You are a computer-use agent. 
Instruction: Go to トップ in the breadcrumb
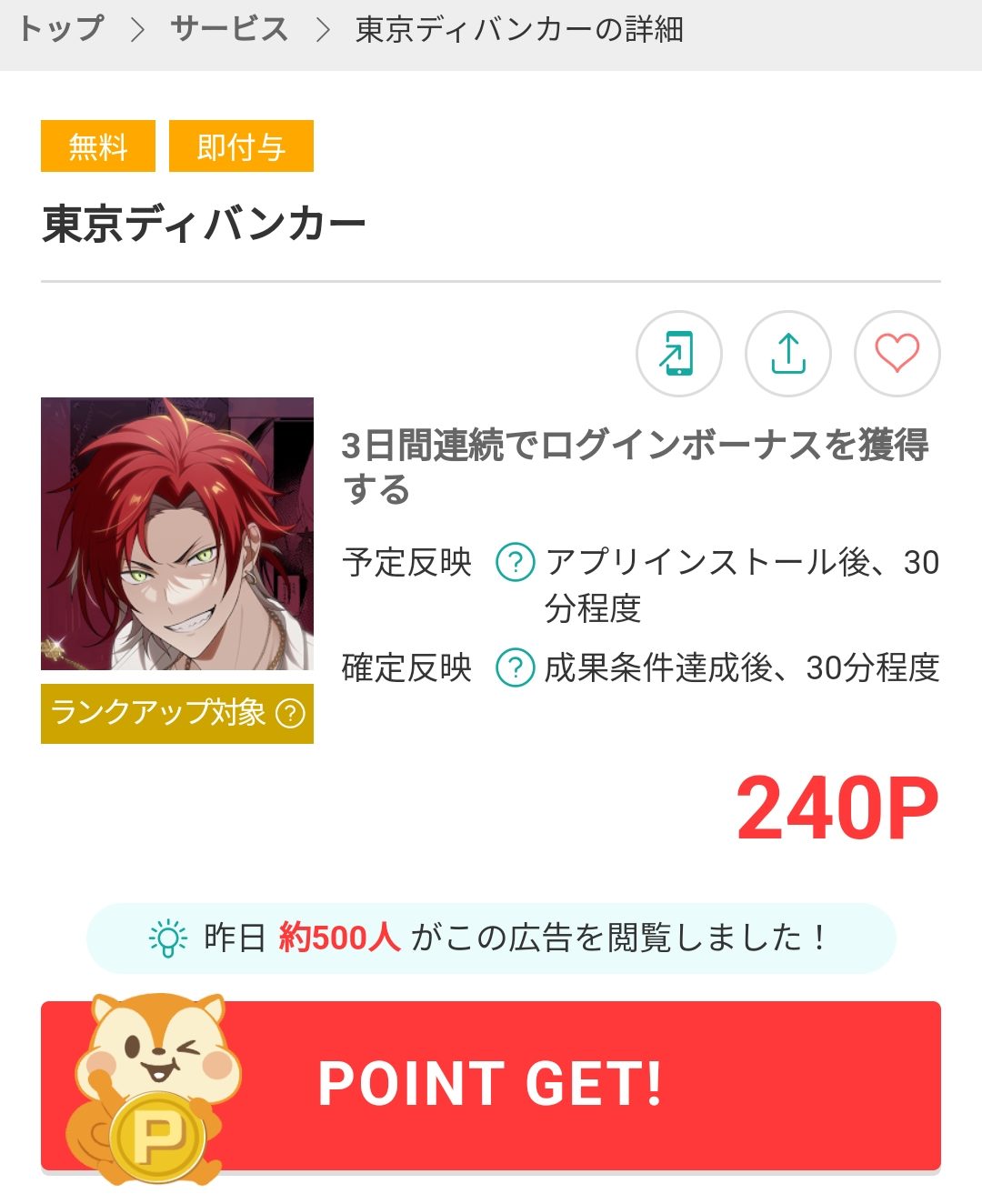[x=61, y=29]
